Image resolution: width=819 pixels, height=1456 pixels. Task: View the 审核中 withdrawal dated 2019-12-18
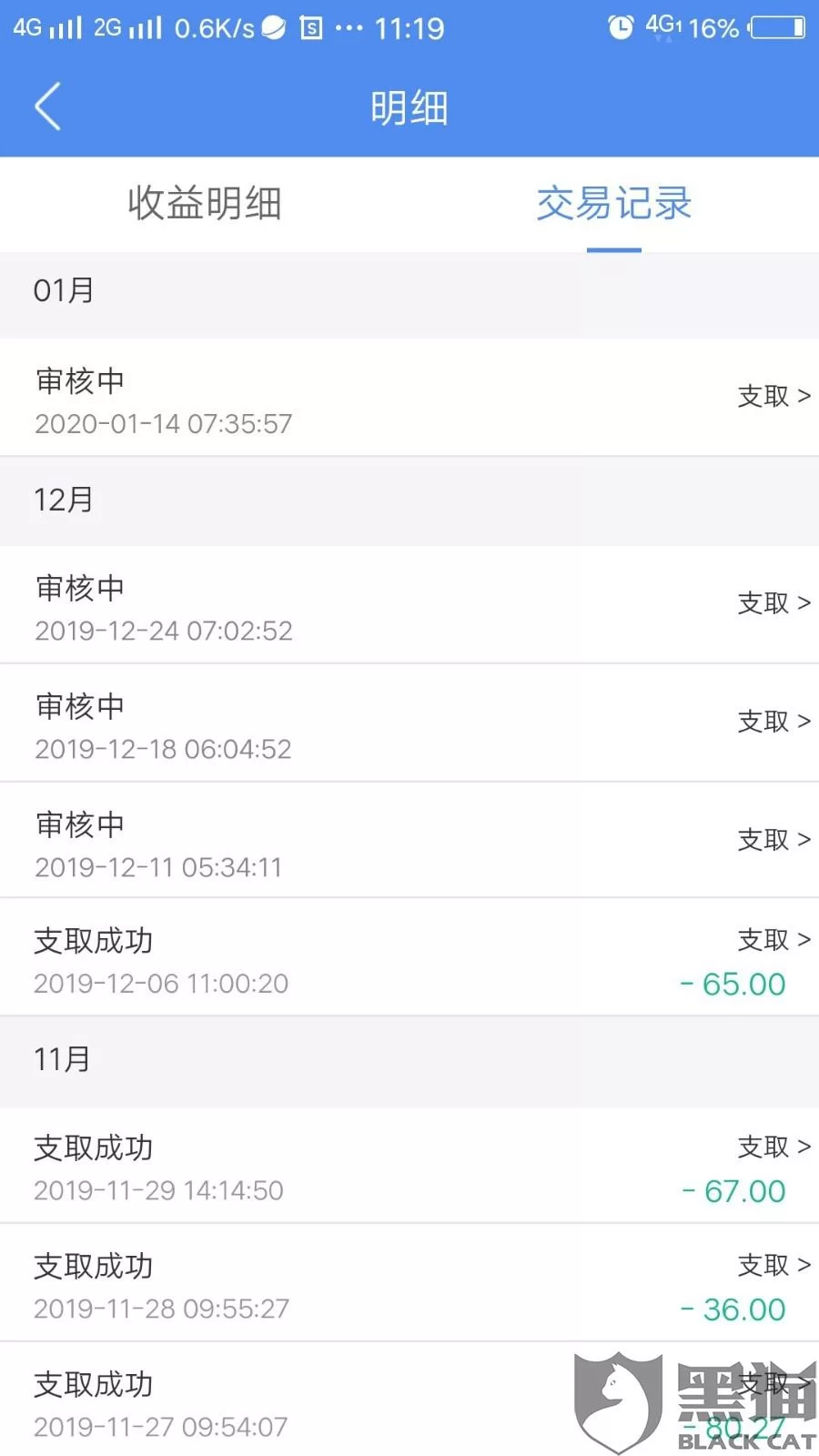(409, 724)
